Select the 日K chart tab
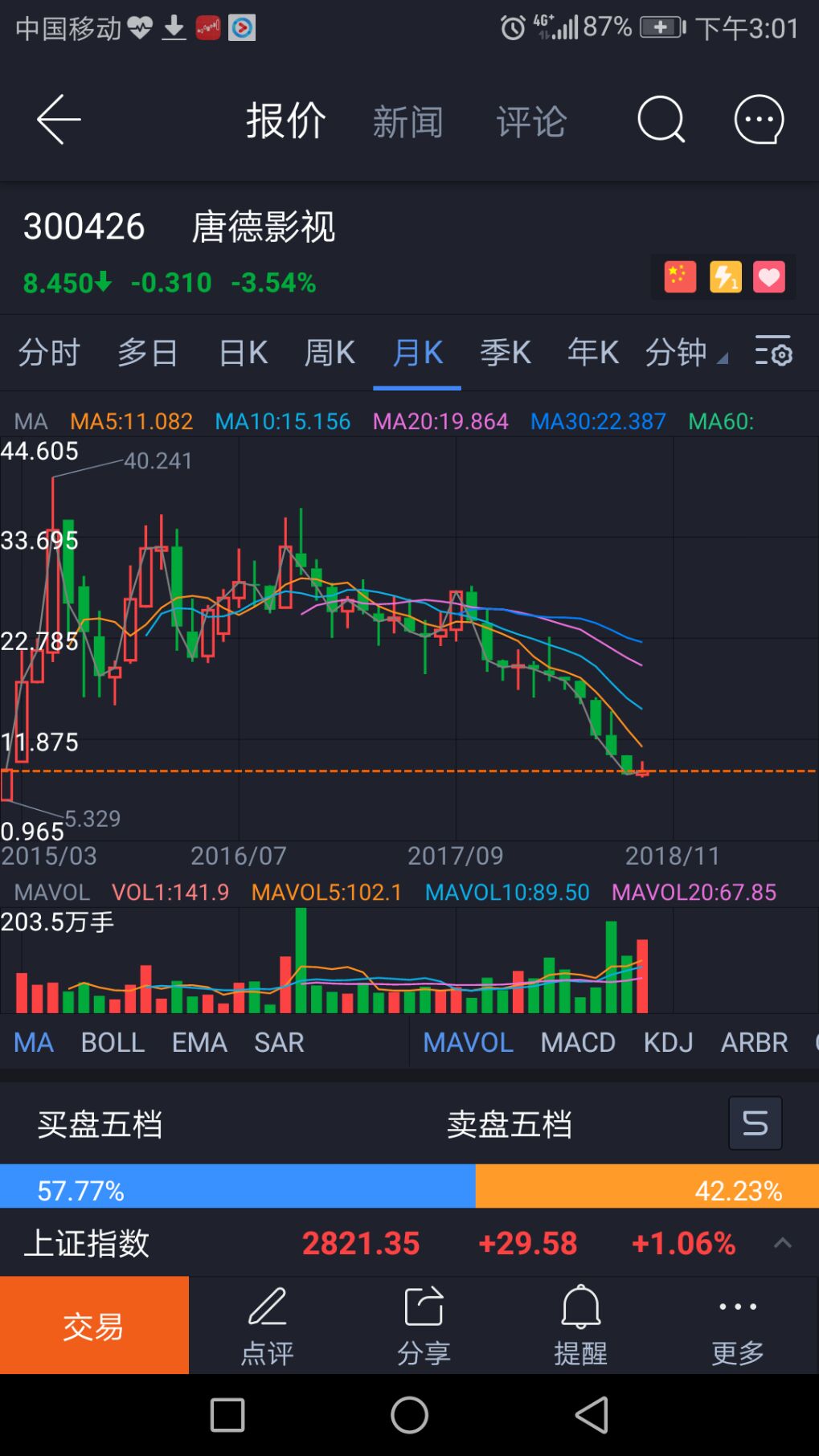Screen dimensions: 819x1456 coord(243,353)
